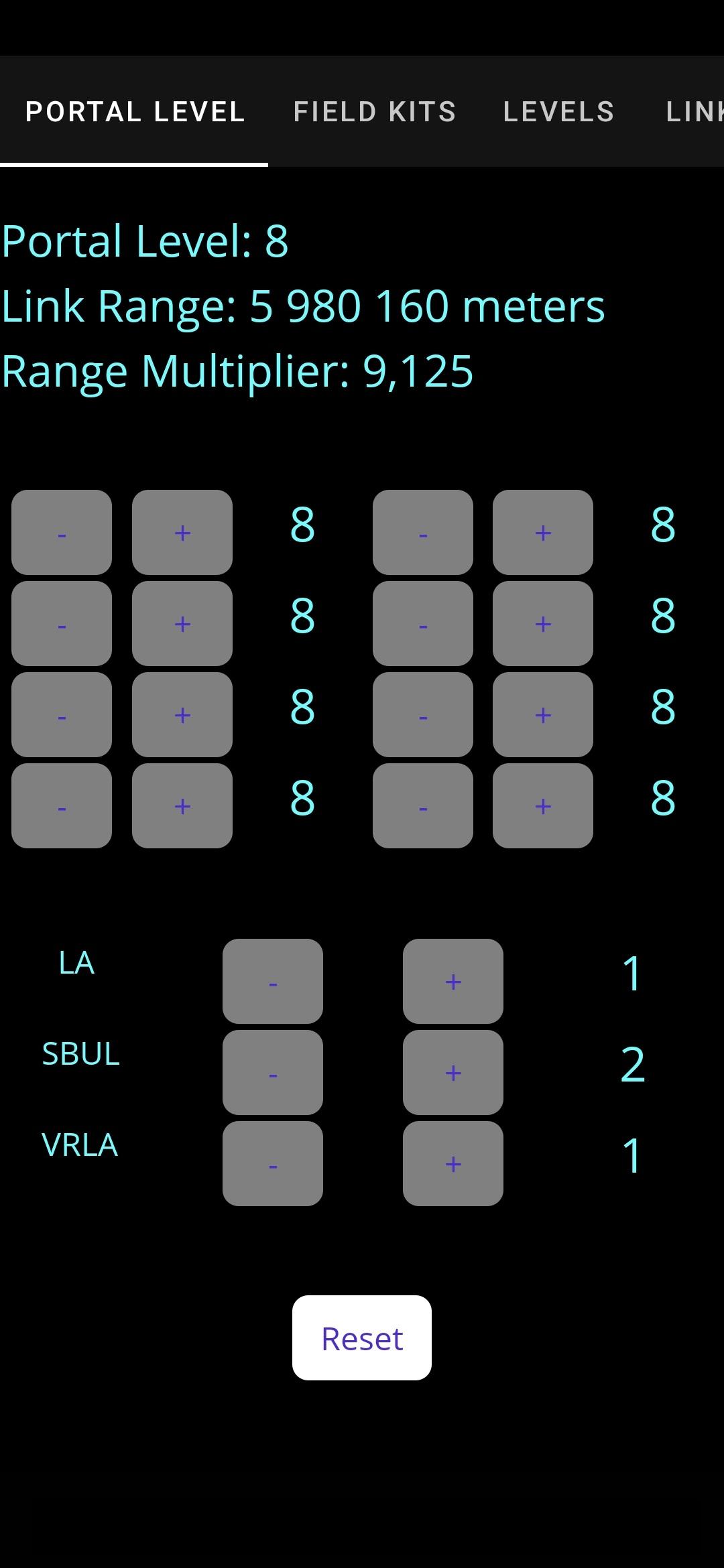
Task: Increase the VRLA count
Action: pos(452,1163)
